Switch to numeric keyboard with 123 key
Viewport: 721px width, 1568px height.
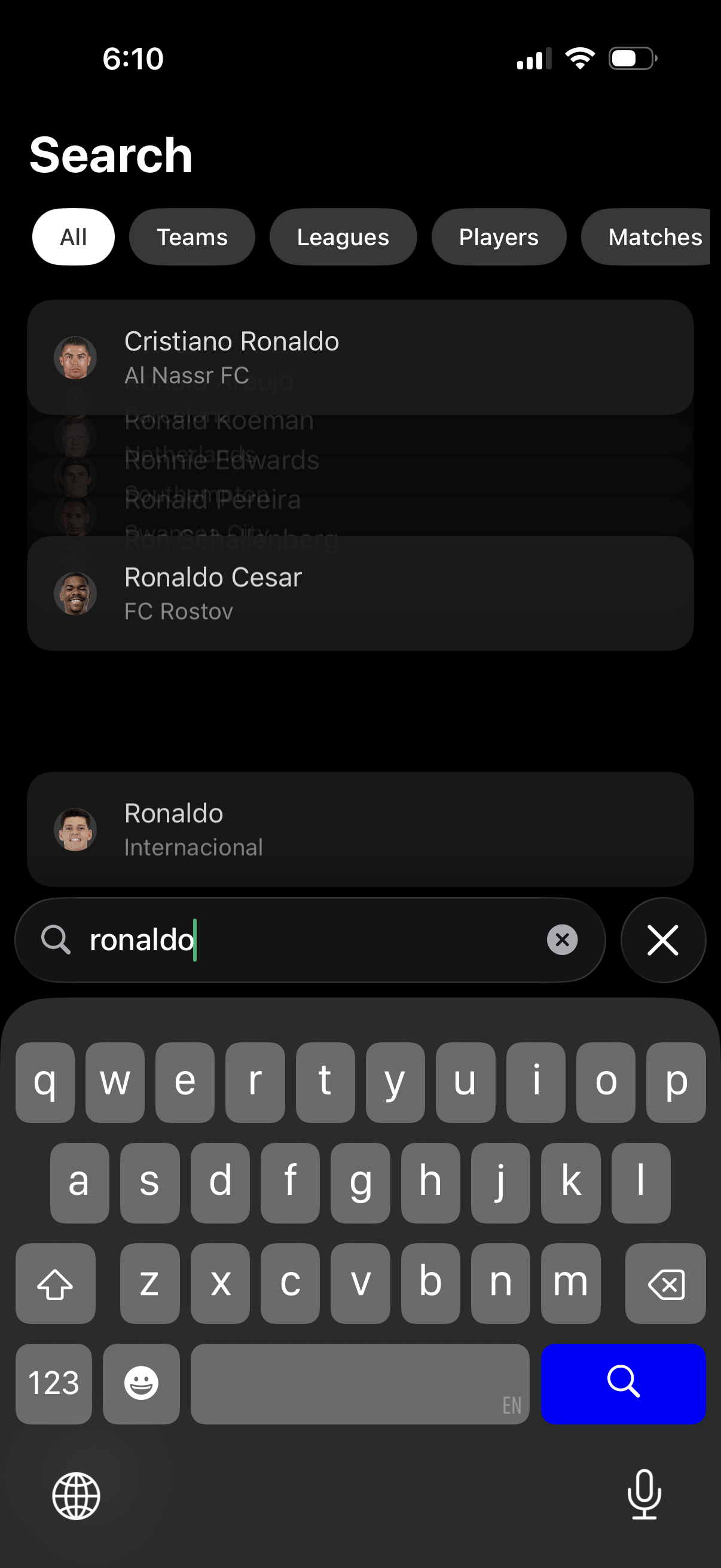pos(54,1384)
